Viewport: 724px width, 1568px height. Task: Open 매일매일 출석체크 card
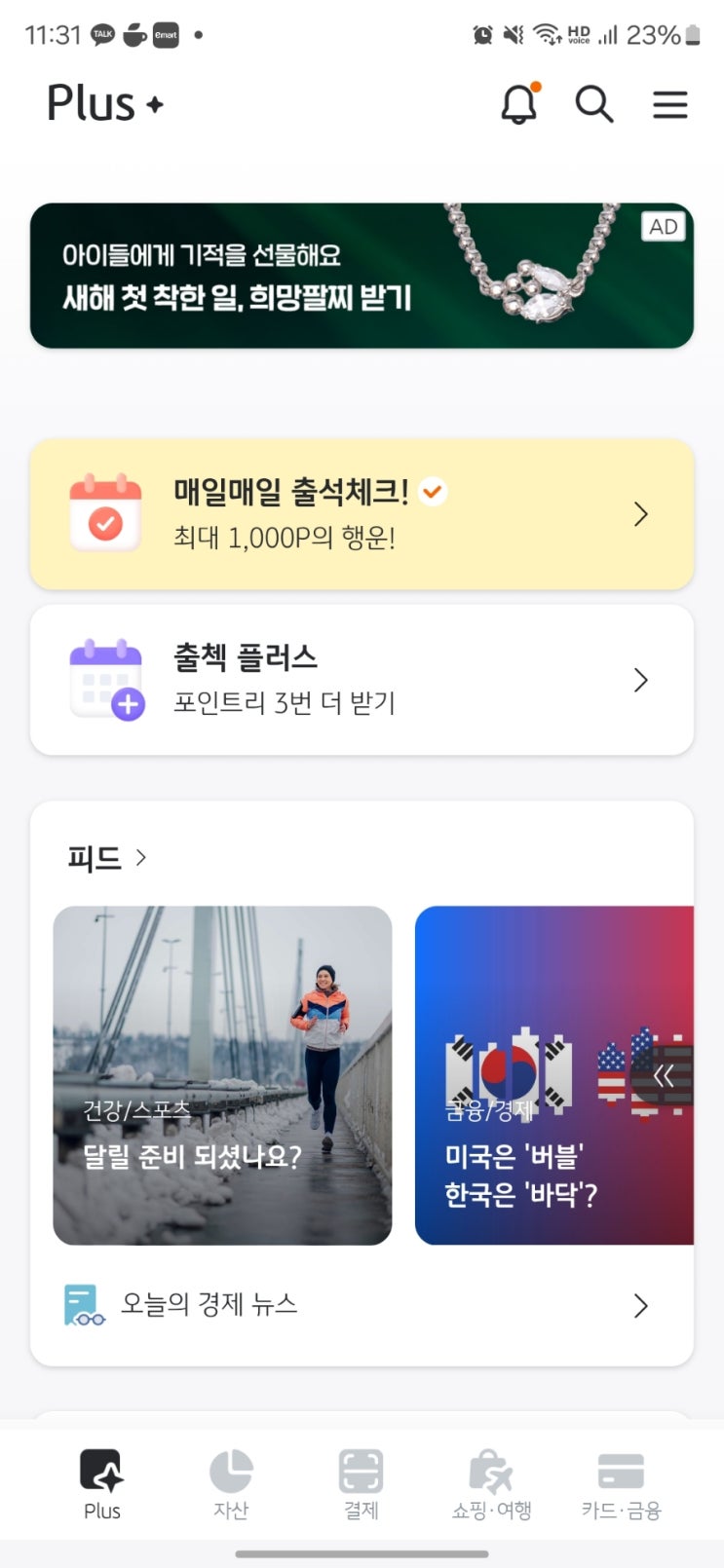(362, 513)
